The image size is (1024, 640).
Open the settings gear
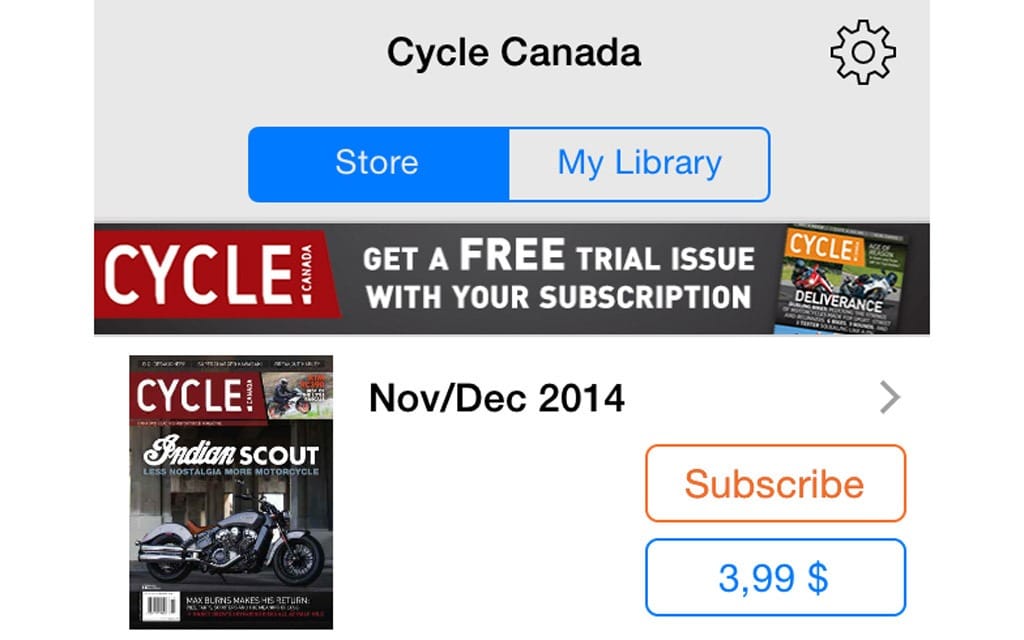click(863, 52)
